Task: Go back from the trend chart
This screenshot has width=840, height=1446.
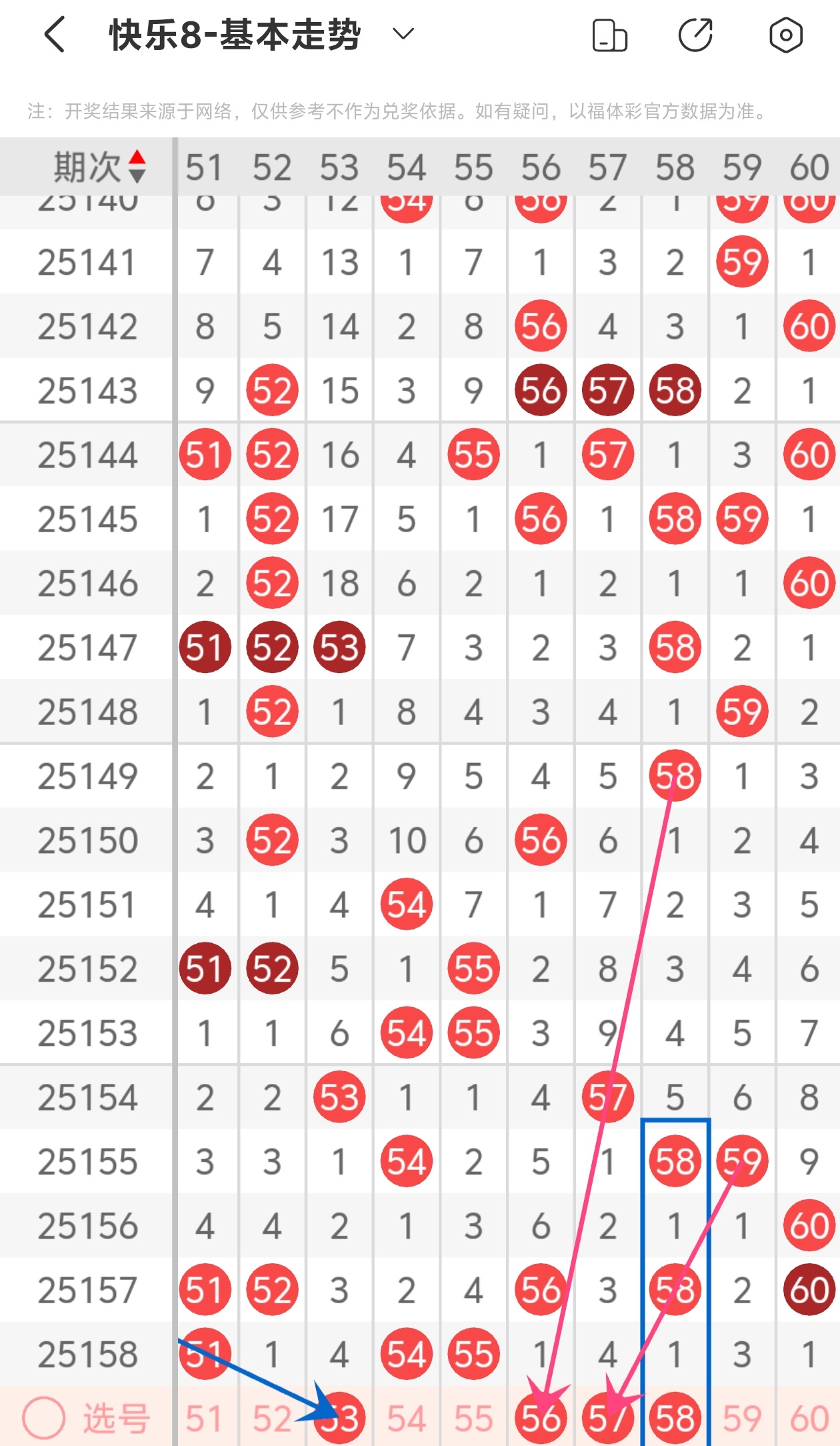Action: click(55, 35)
